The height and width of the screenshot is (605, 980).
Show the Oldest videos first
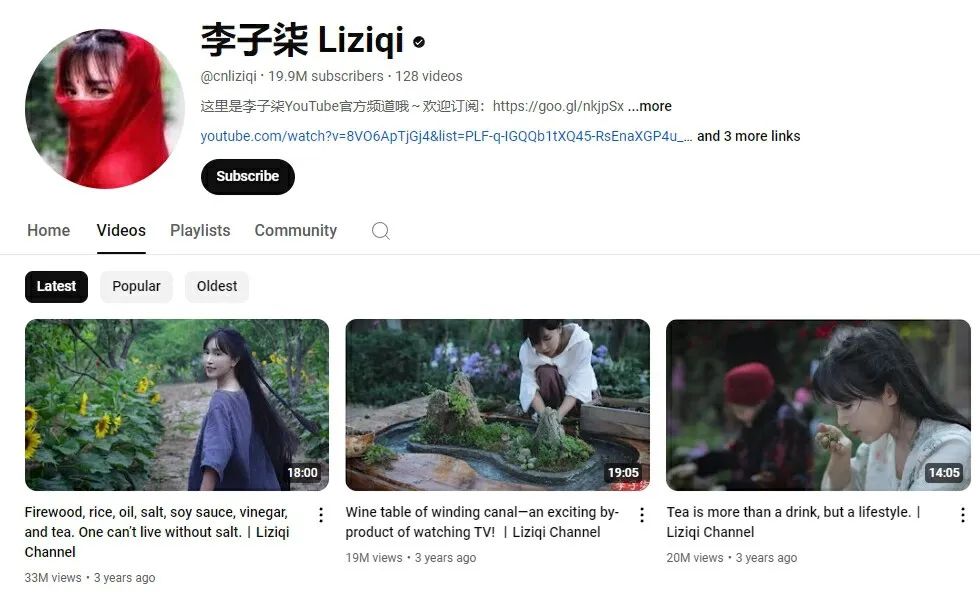tap(217, 286)
